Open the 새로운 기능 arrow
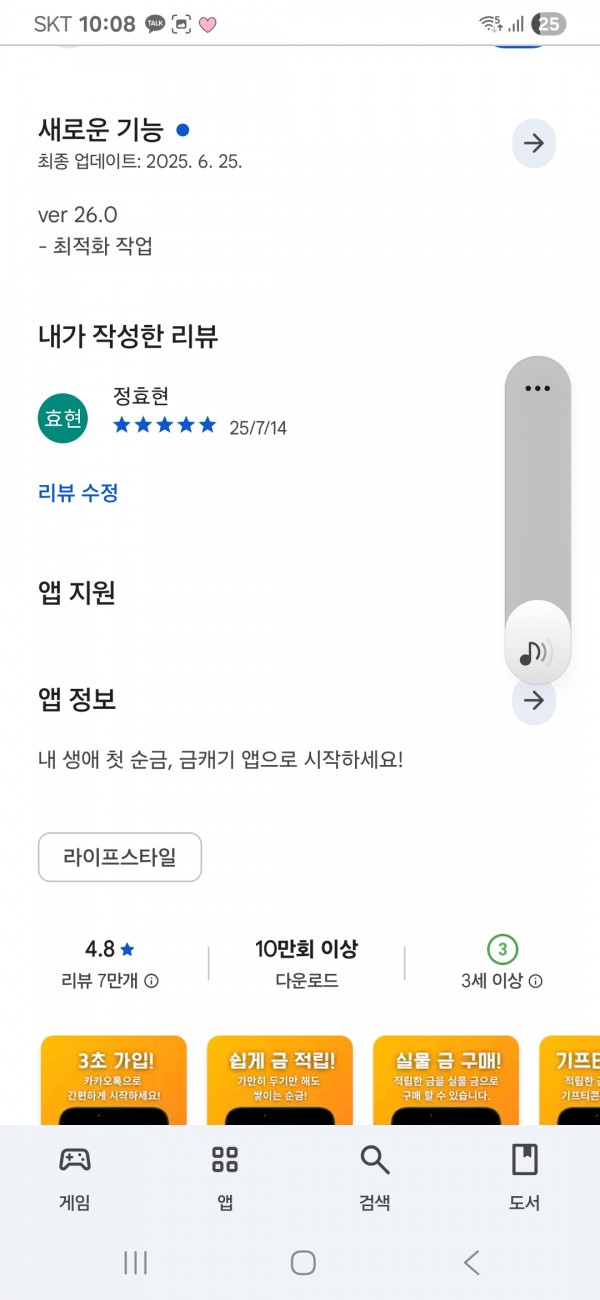The height and width of the screenshot is (1300, 600). point(534,143)
